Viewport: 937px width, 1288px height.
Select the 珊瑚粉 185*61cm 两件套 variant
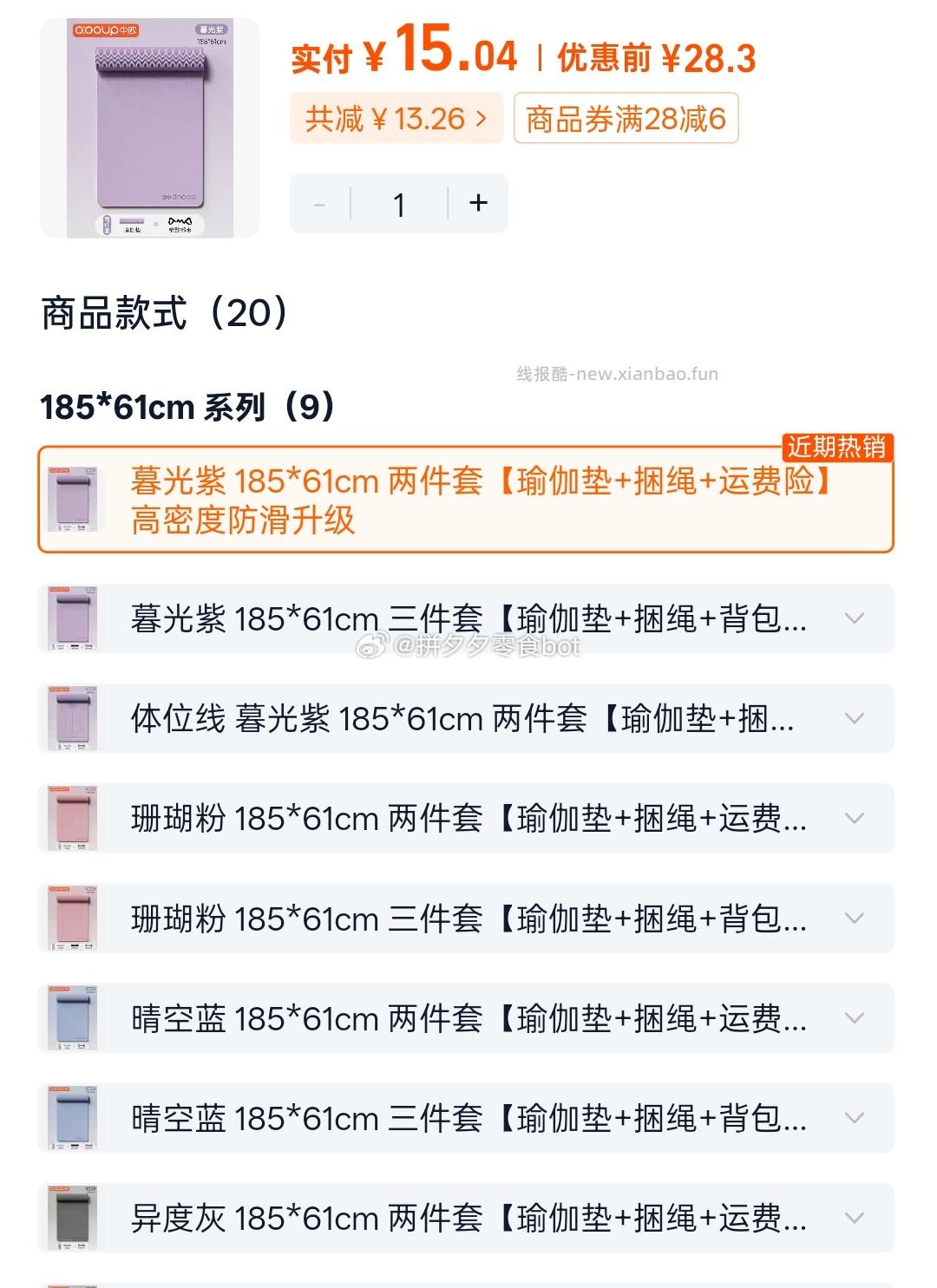point(434,819)
